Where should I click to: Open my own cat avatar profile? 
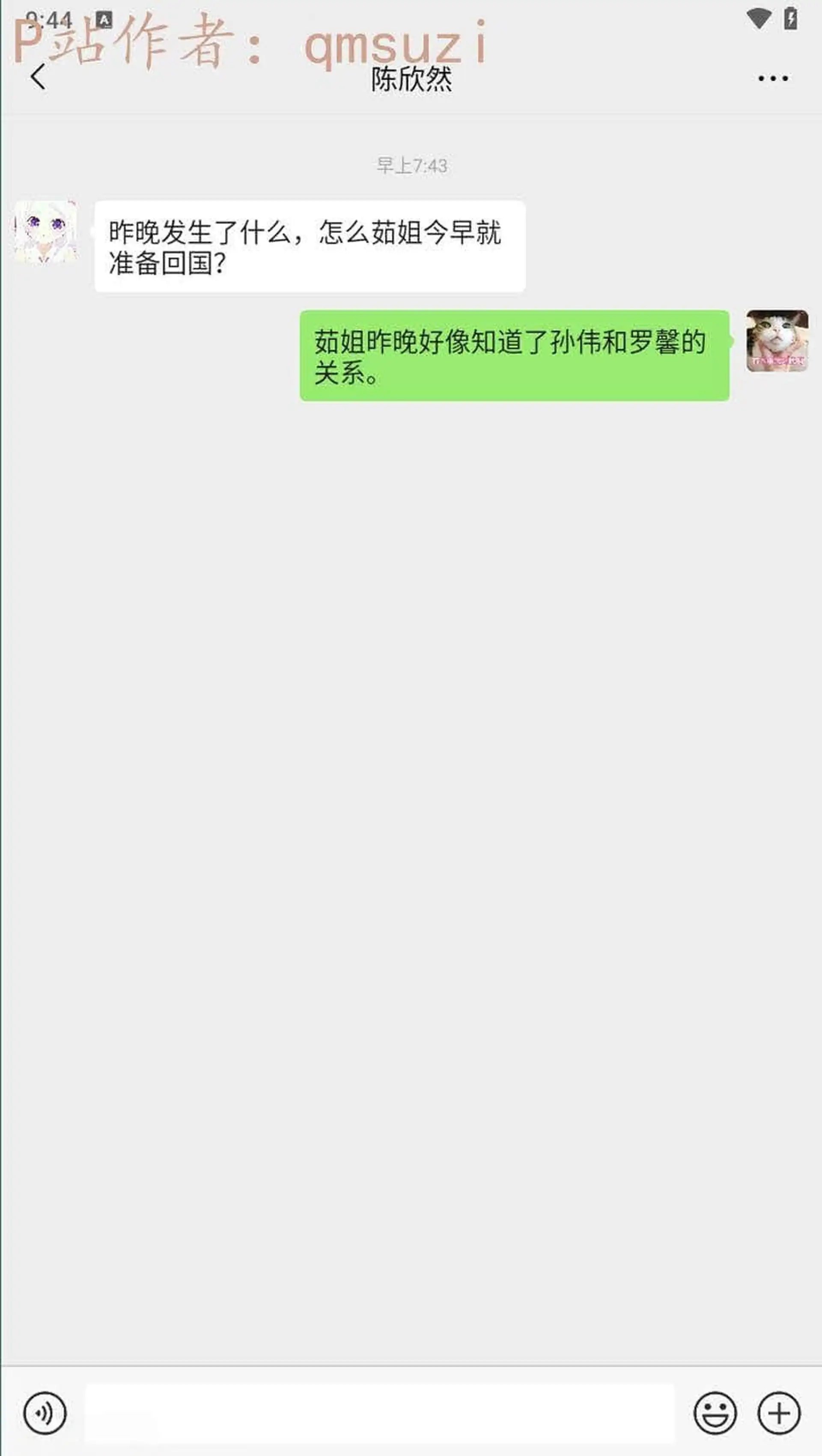(777, 341)
